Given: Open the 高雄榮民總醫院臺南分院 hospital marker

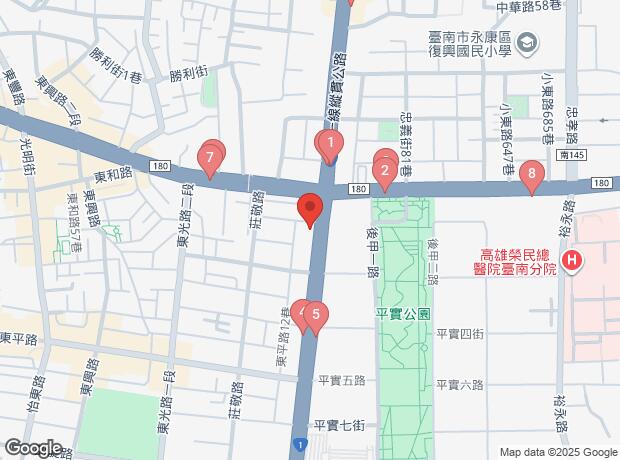Looking at the screenshot, I should 571,263.
